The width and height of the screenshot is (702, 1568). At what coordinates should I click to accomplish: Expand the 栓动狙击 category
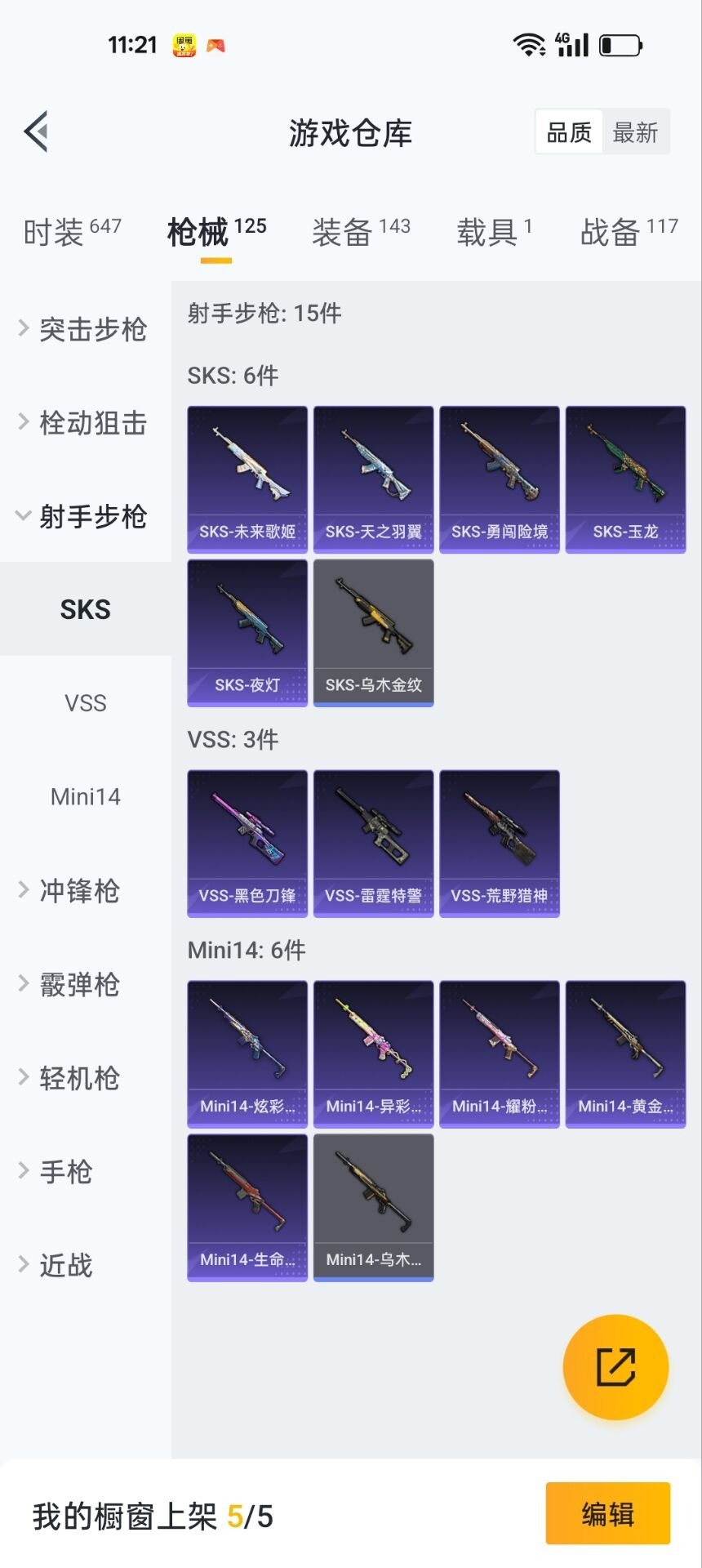pos(83,423)
